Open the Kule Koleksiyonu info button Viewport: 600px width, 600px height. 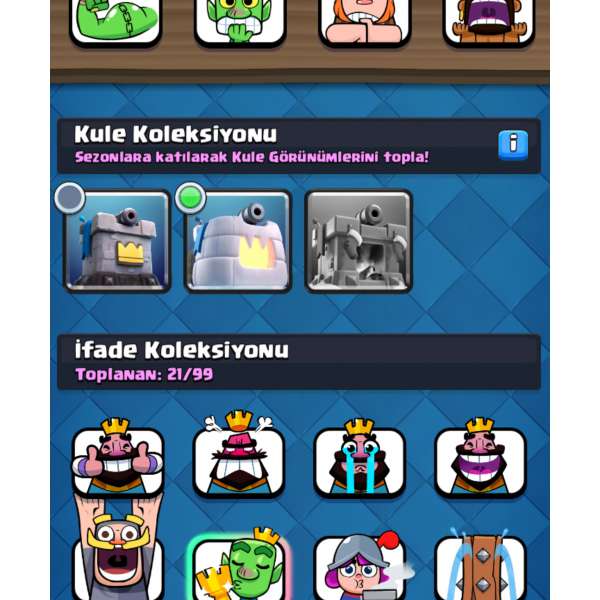(512, 145)
